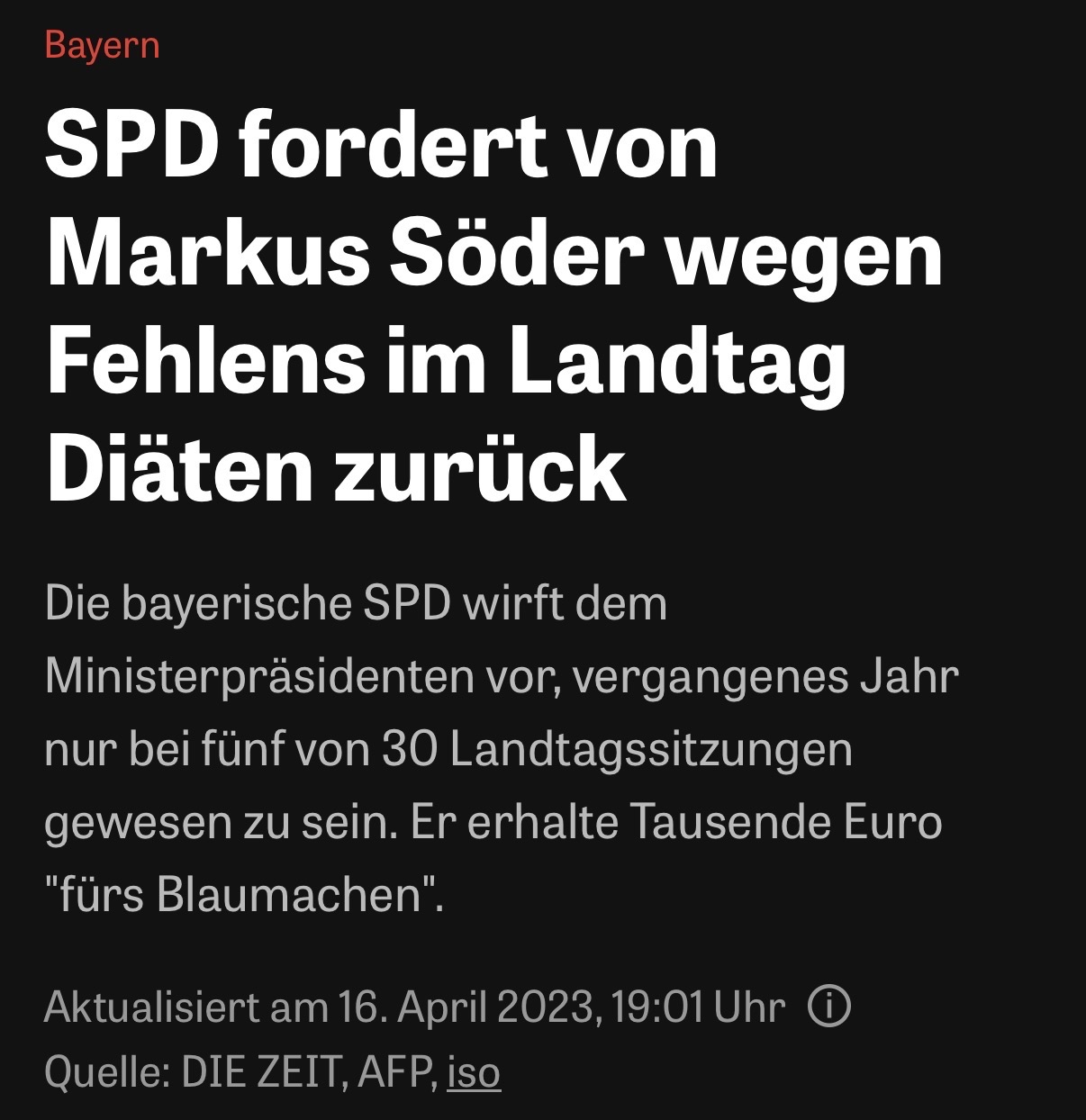Tap the info icon beside the update time

coord(828,1007)
